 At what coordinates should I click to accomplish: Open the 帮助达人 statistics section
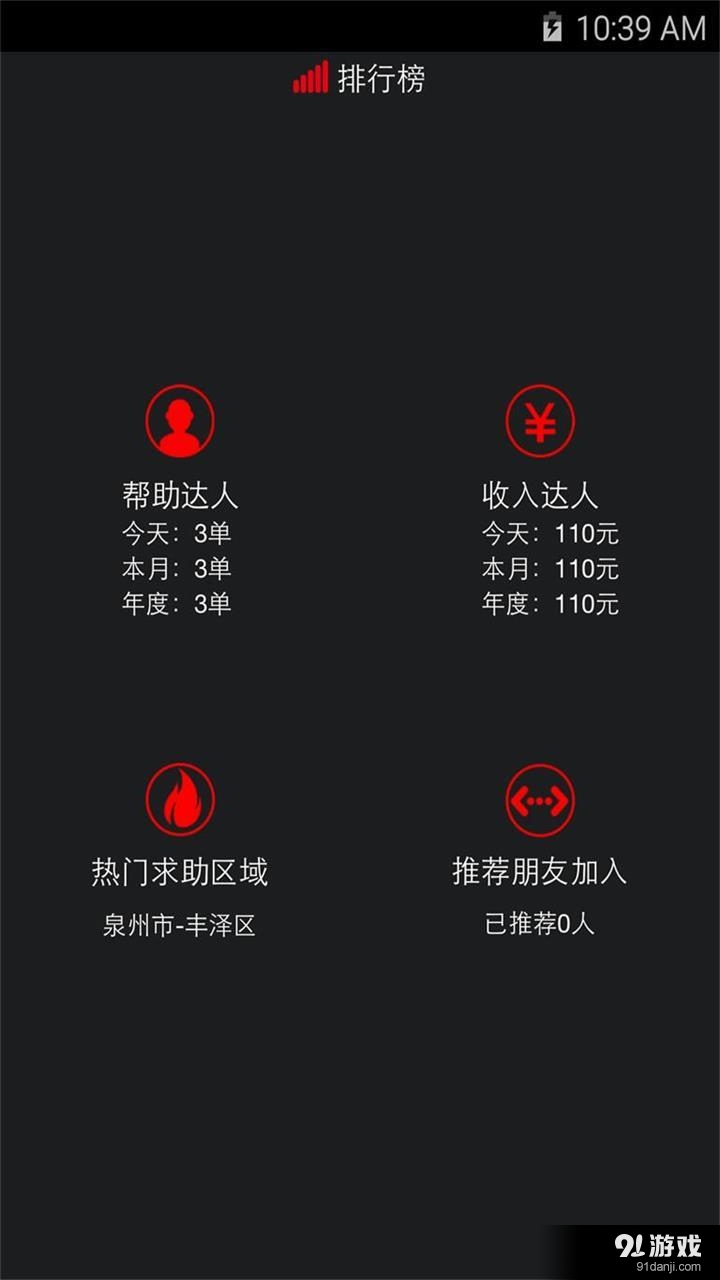coord(180,494)
